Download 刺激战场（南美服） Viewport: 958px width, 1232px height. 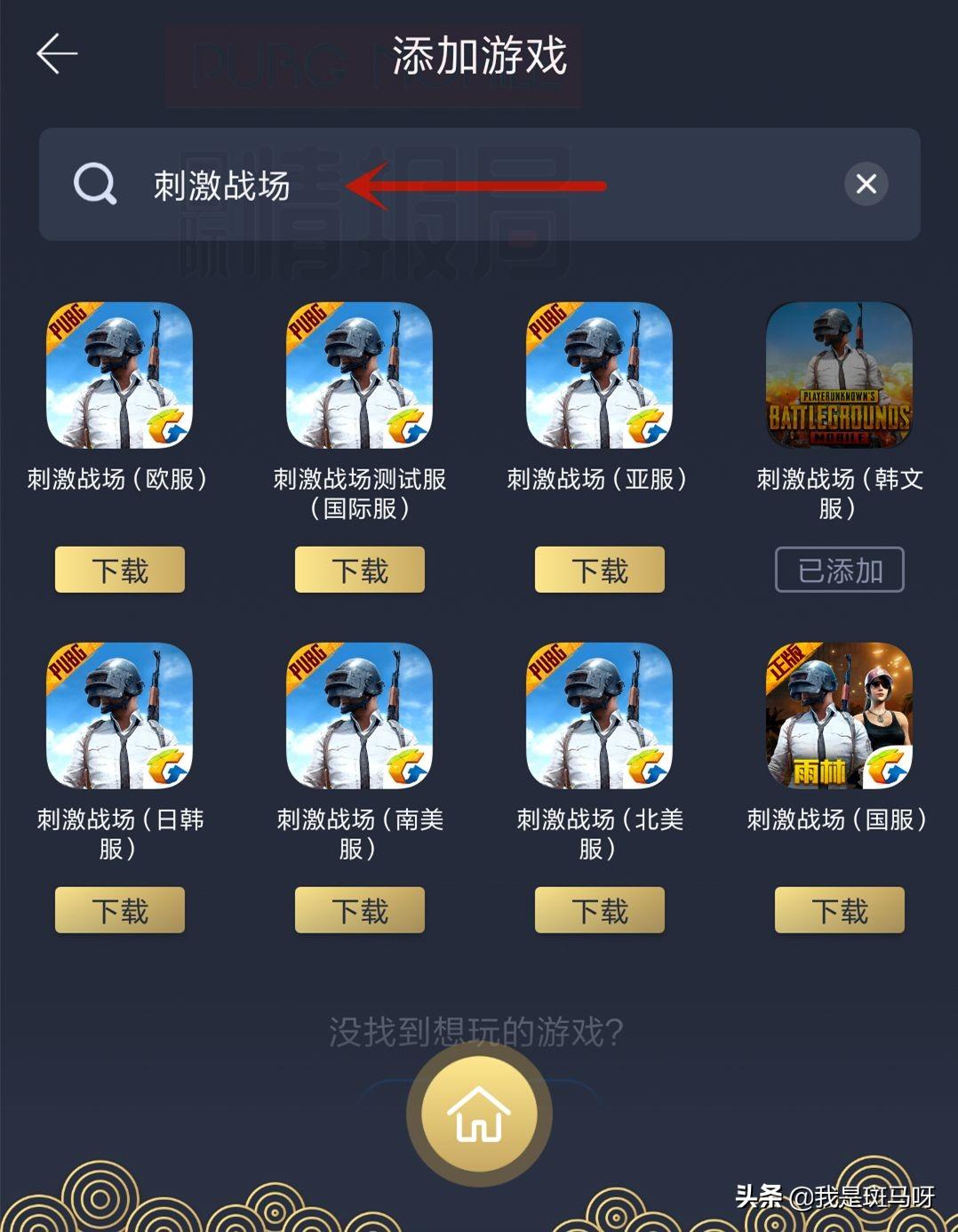tap(360, 910)
